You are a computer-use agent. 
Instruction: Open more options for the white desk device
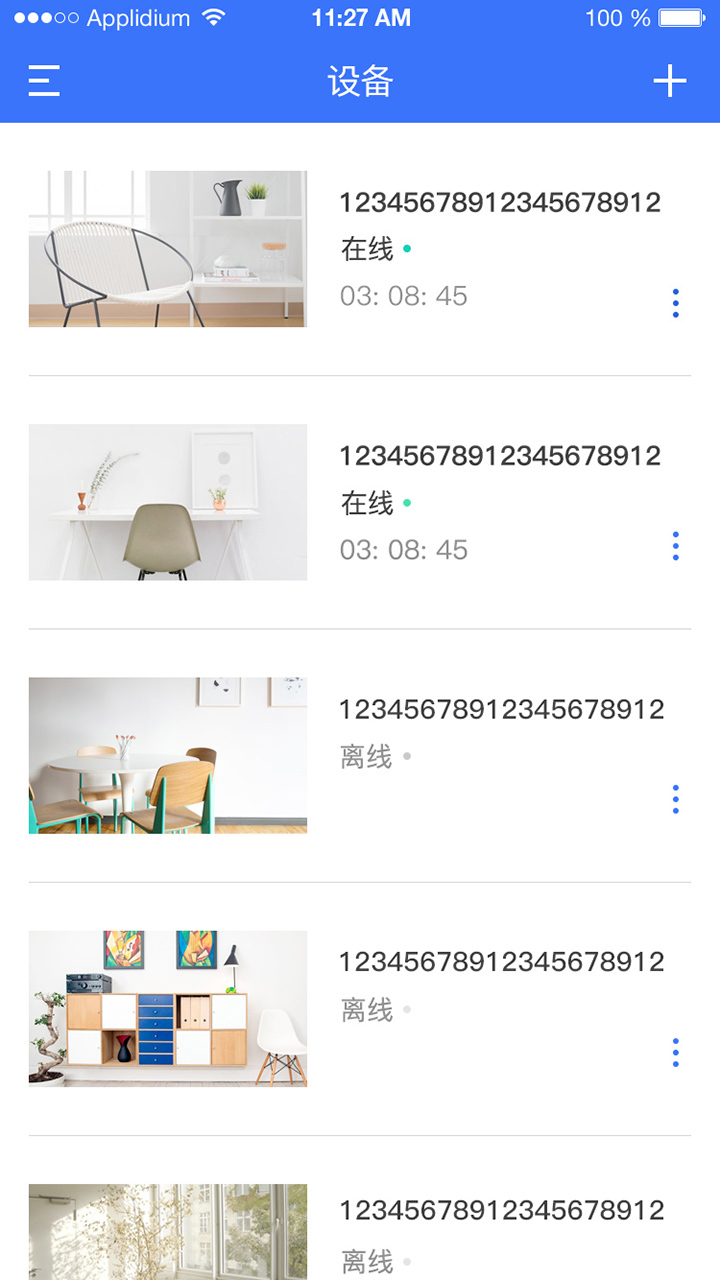point(676,546)
